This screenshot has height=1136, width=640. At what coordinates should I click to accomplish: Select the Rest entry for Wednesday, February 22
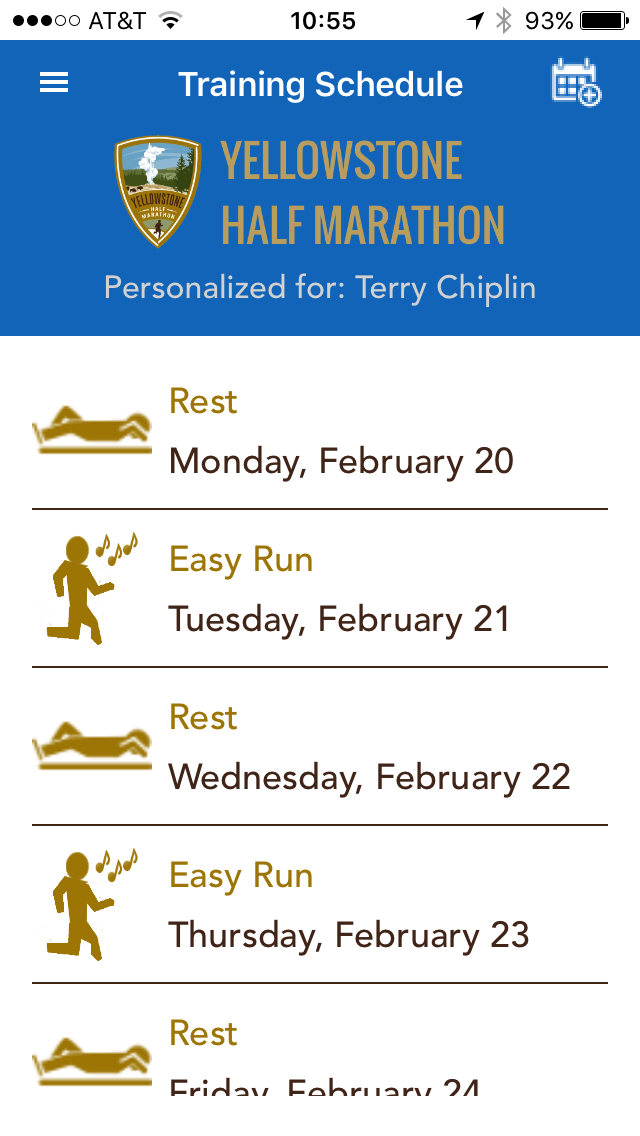320,747
